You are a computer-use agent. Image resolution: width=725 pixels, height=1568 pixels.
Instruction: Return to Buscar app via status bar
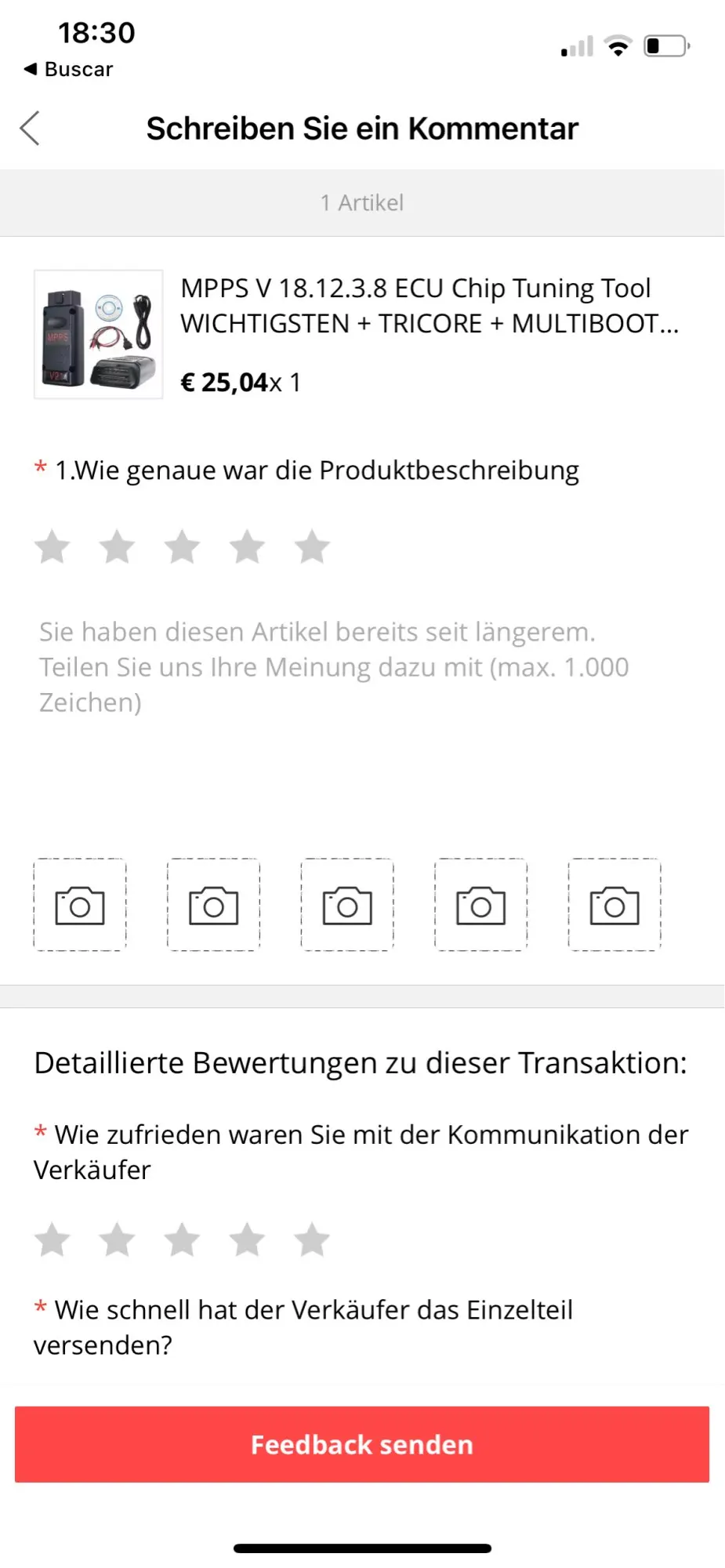(69, 70)
